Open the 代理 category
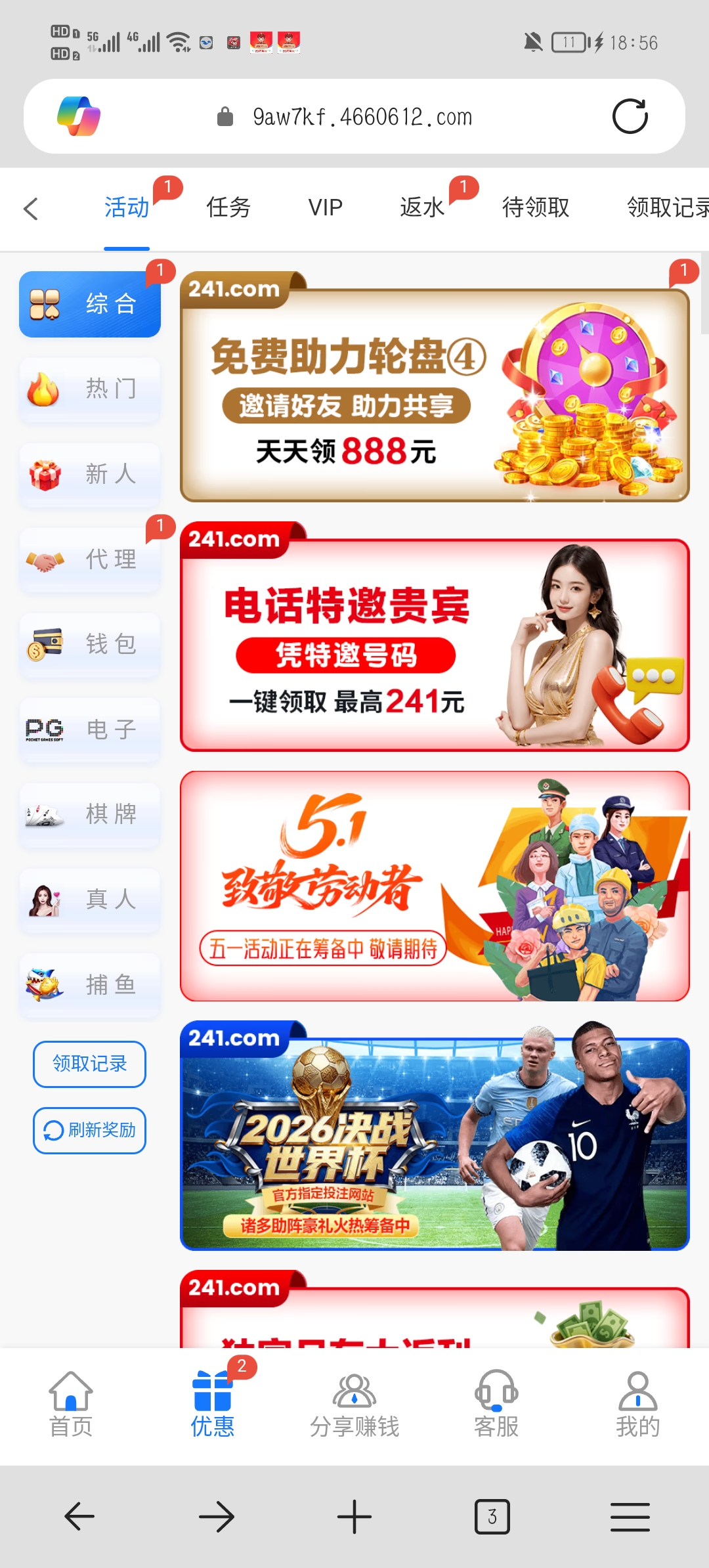Image resolution: width=709 pixels, height=1568 pixels. 90,559
